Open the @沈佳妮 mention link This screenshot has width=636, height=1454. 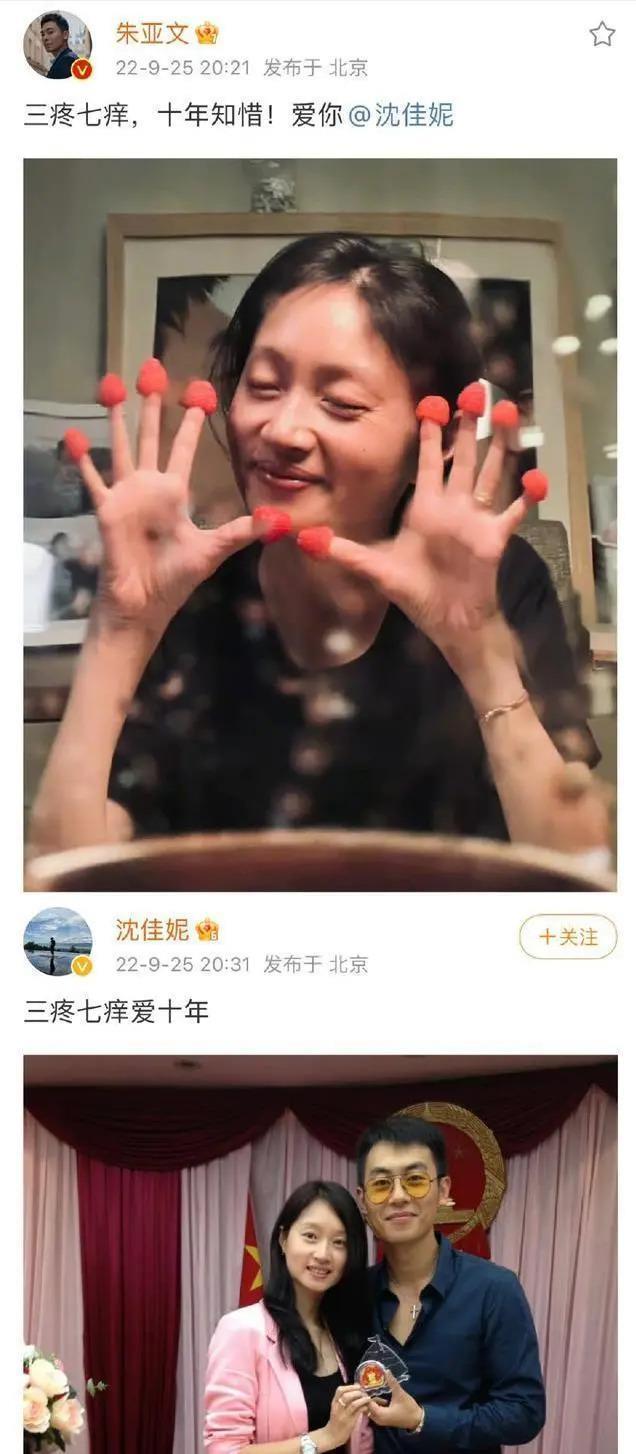pos(401,115)
